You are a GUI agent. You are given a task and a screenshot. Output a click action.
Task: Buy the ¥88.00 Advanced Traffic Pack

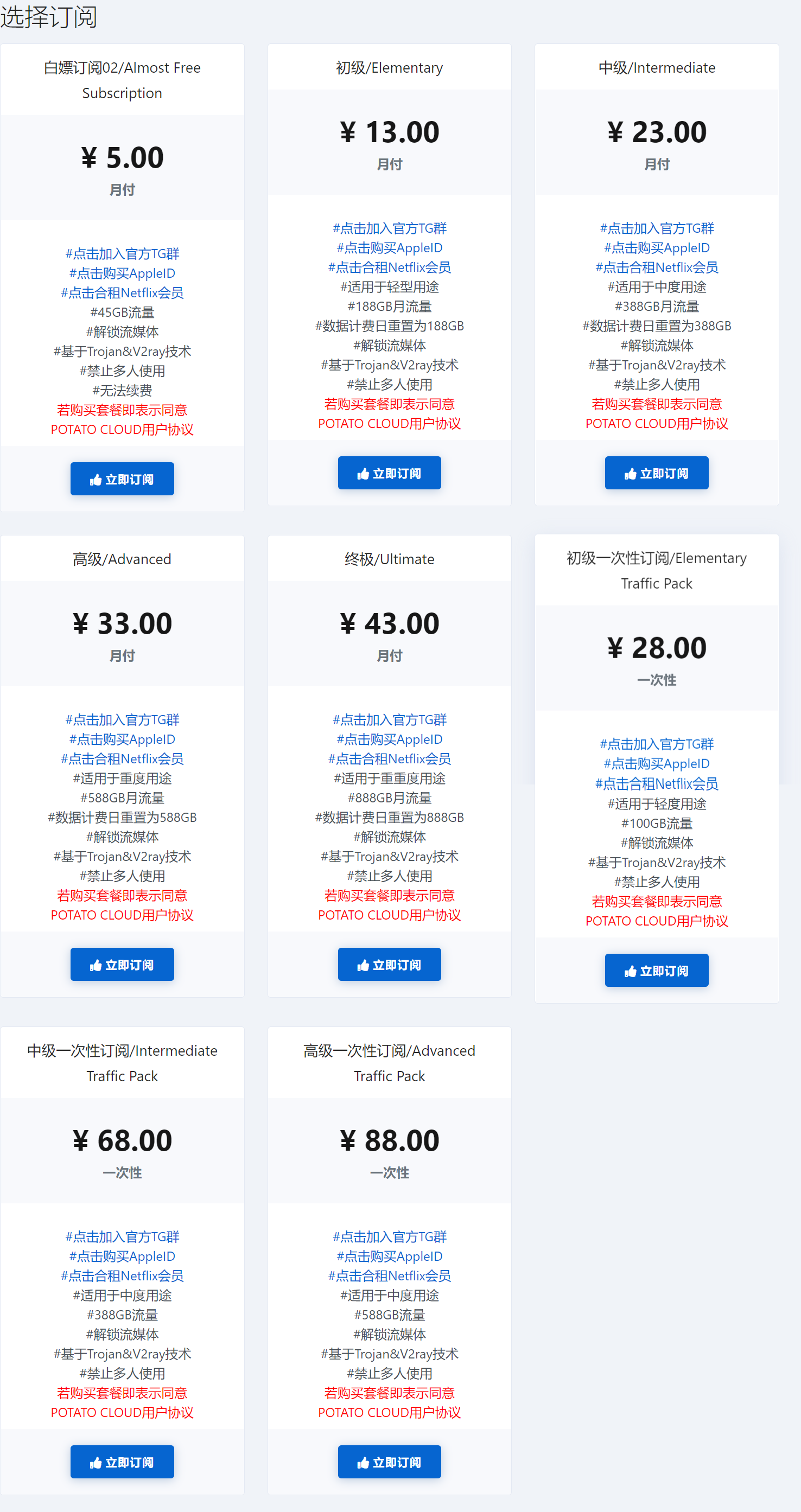(x=389, y=1462)
